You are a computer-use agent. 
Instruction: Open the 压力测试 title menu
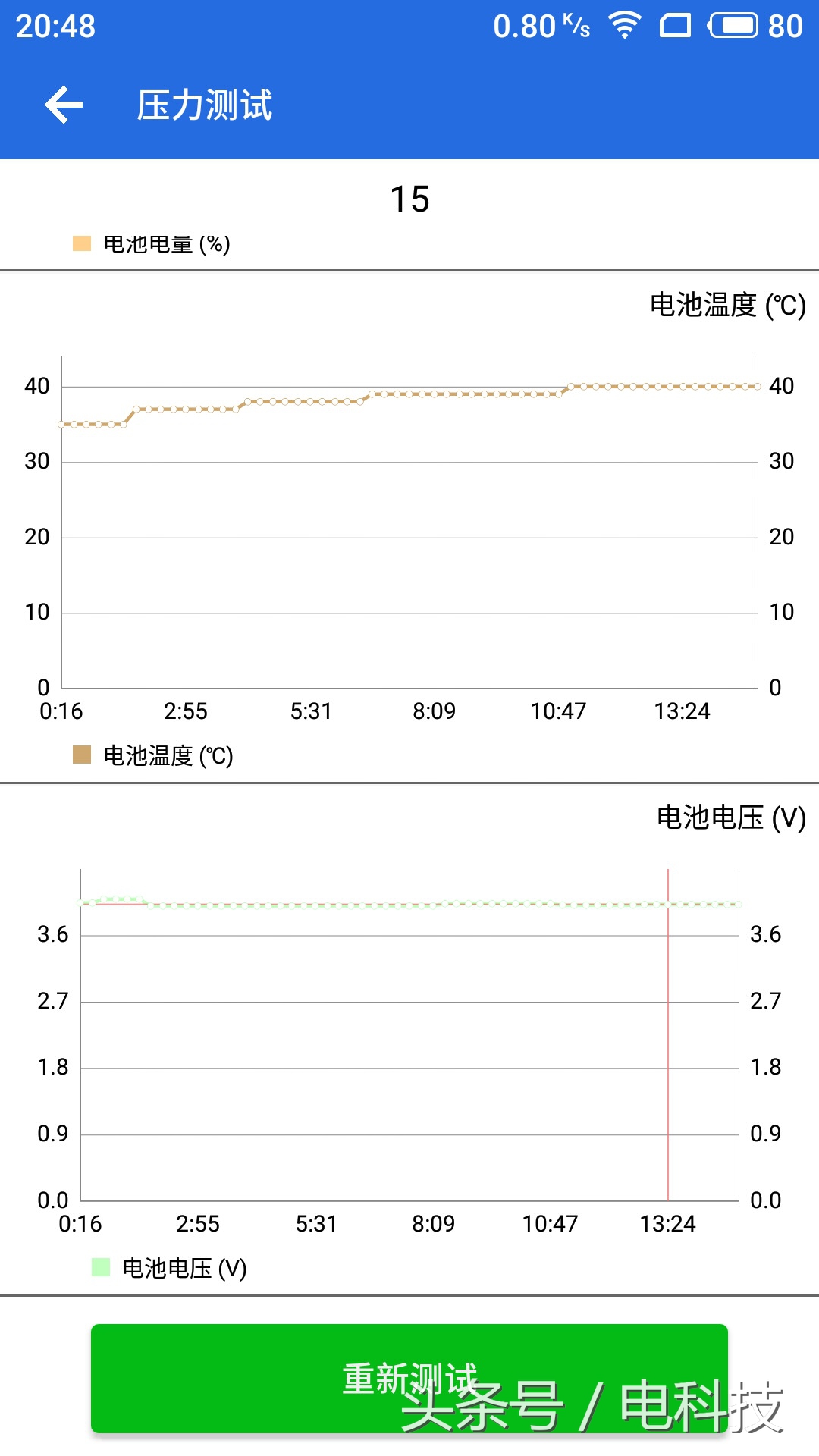[x=206, y=105]
